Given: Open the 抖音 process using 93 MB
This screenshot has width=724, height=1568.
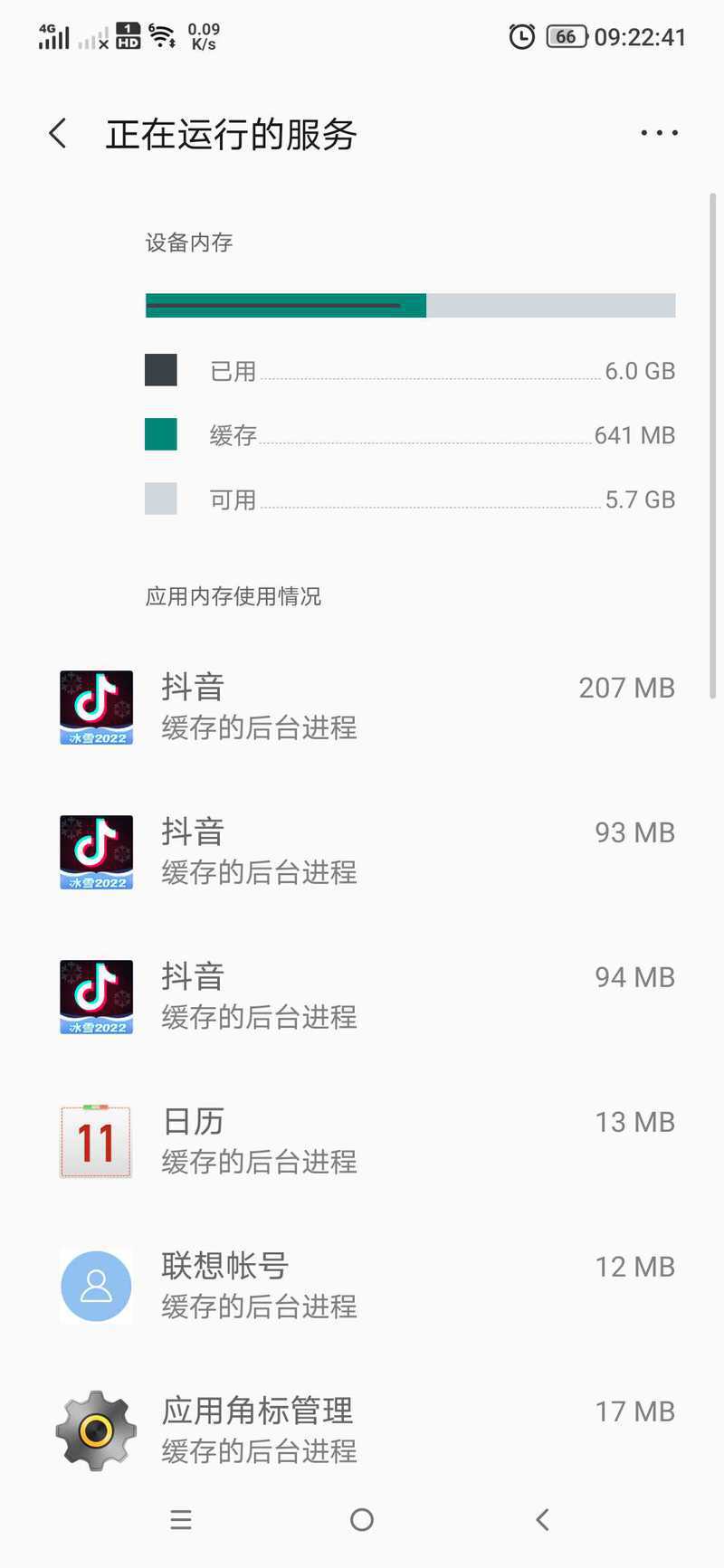Looking at the screenshot, I should [362, 851].
